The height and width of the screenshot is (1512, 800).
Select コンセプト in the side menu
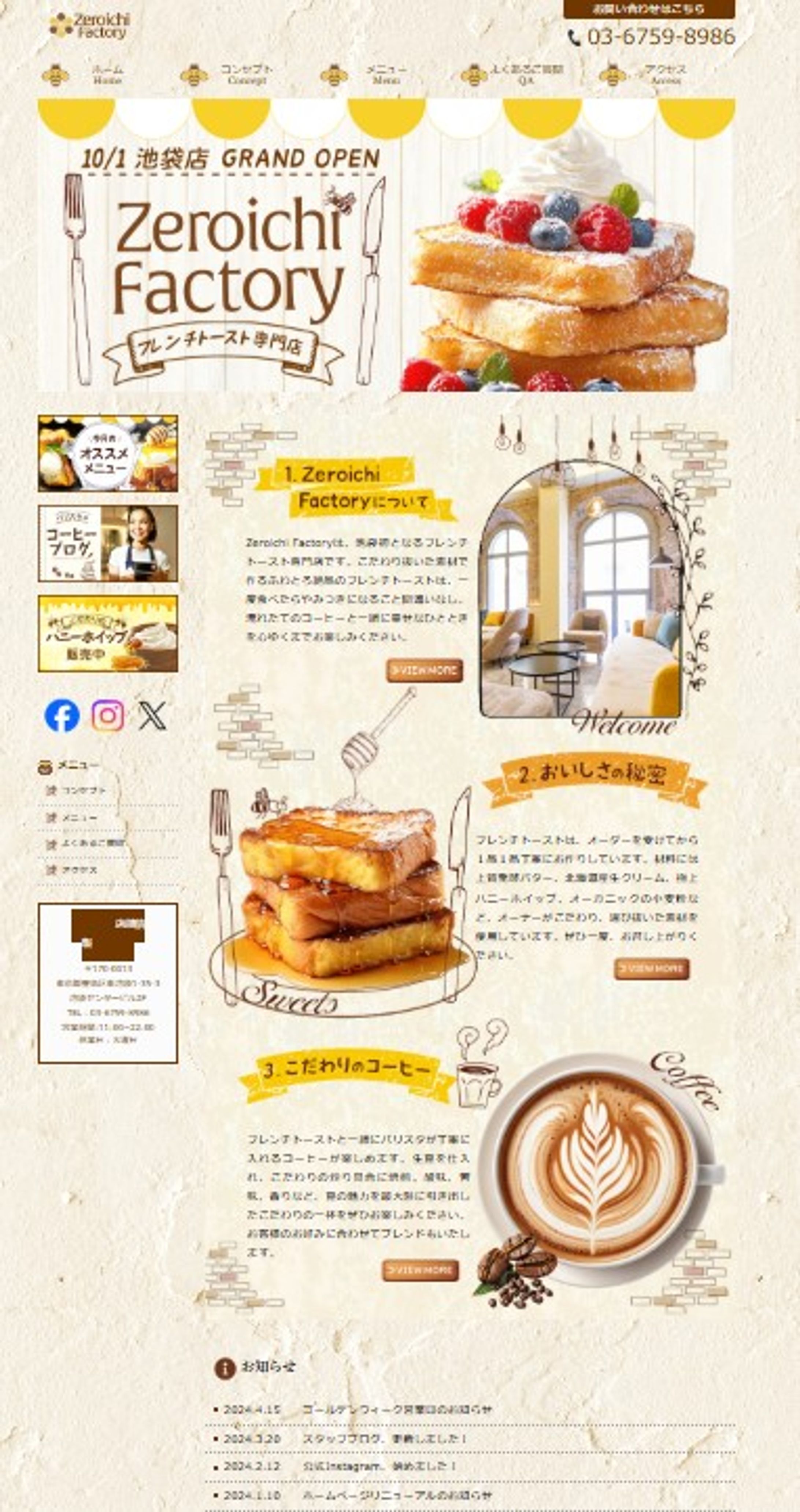[84, 791]
